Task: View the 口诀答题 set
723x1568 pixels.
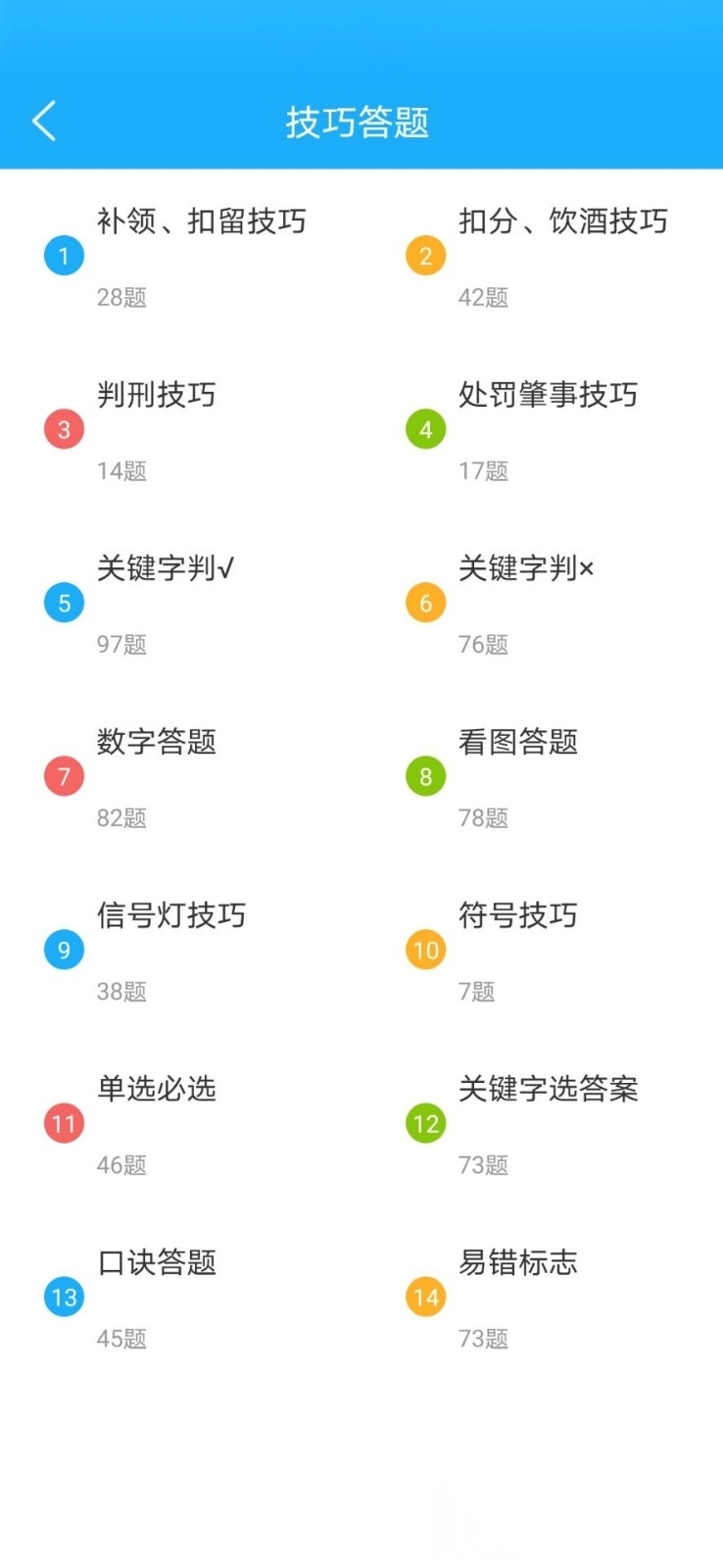Action: pos(156,1263)
